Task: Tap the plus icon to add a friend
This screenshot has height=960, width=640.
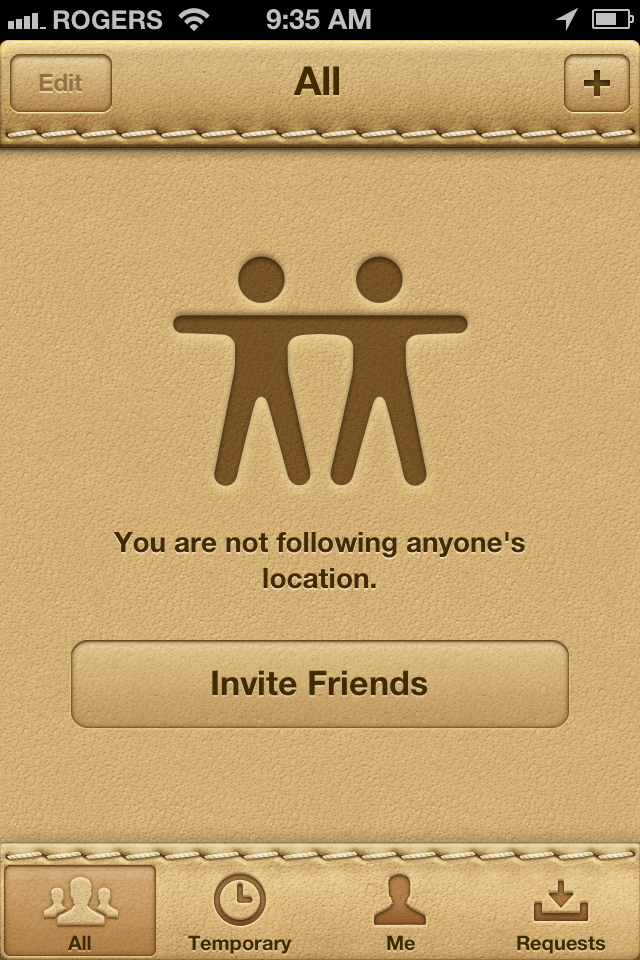Action: click(x=596, y=83)
